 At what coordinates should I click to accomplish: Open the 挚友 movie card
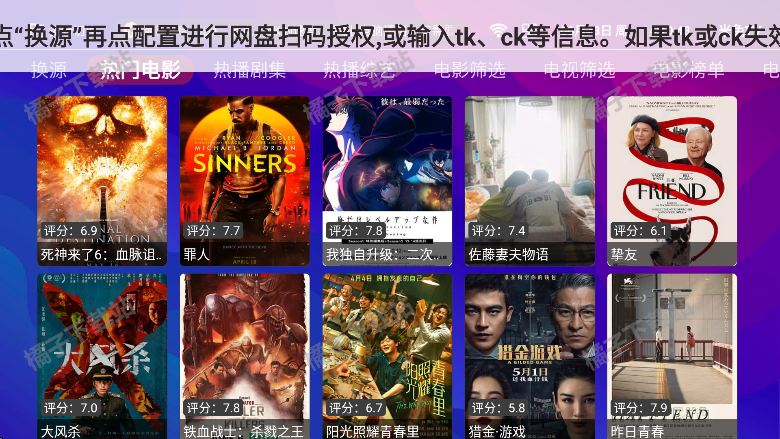click(x=672, y=180)
